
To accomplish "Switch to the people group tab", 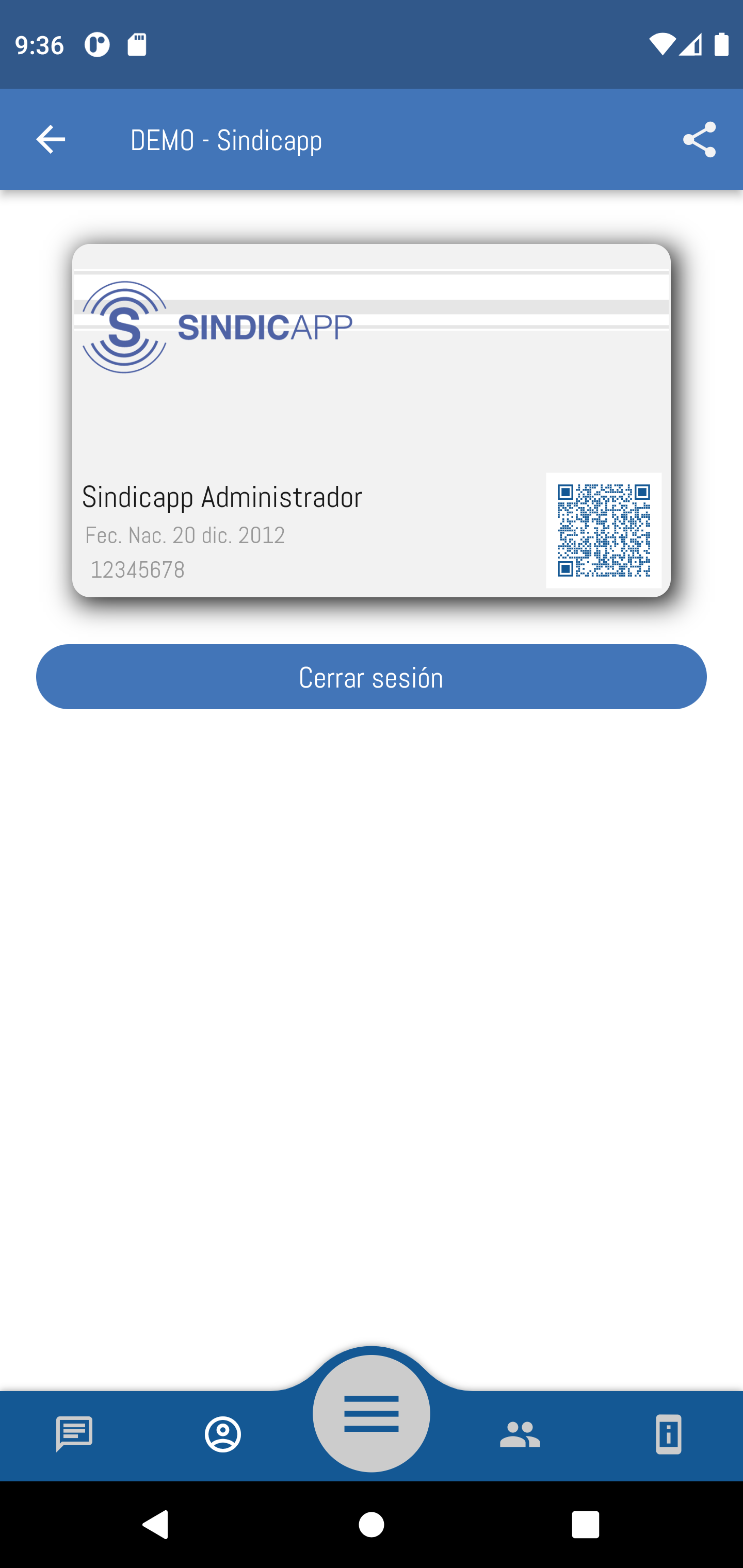I will click(520, 1434).
